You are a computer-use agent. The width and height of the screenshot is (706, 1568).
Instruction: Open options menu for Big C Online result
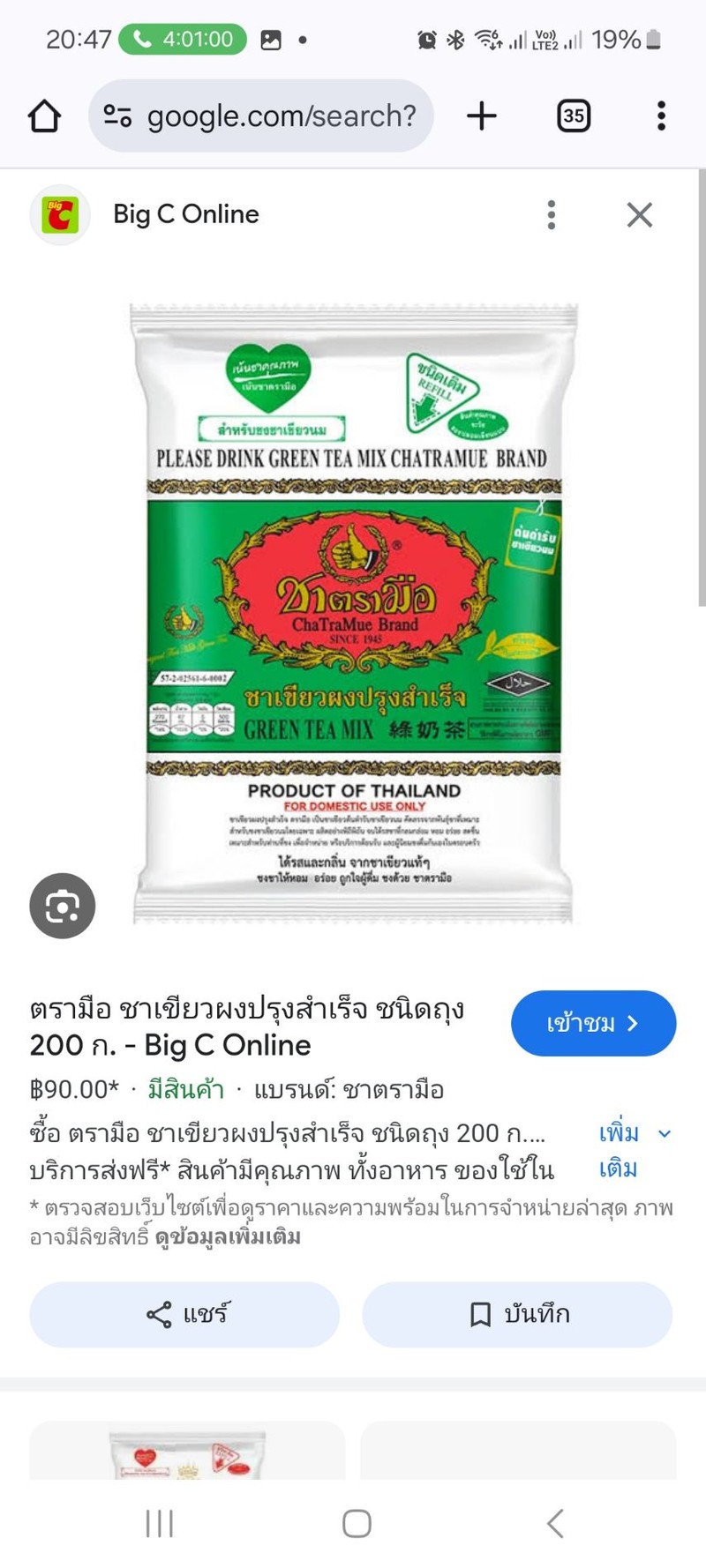pyautogui.click(x=552, y=214)
